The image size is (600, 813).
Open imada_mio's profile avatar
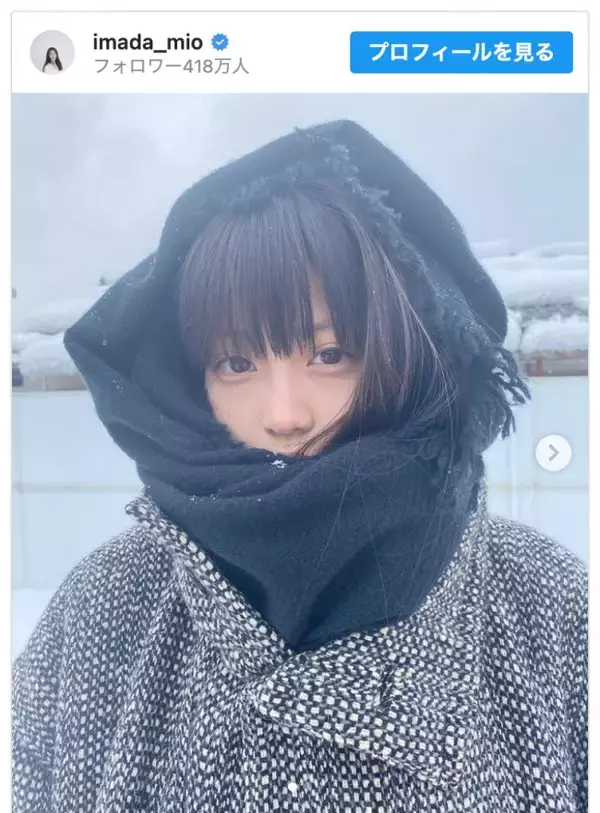[x=52, y=53]
